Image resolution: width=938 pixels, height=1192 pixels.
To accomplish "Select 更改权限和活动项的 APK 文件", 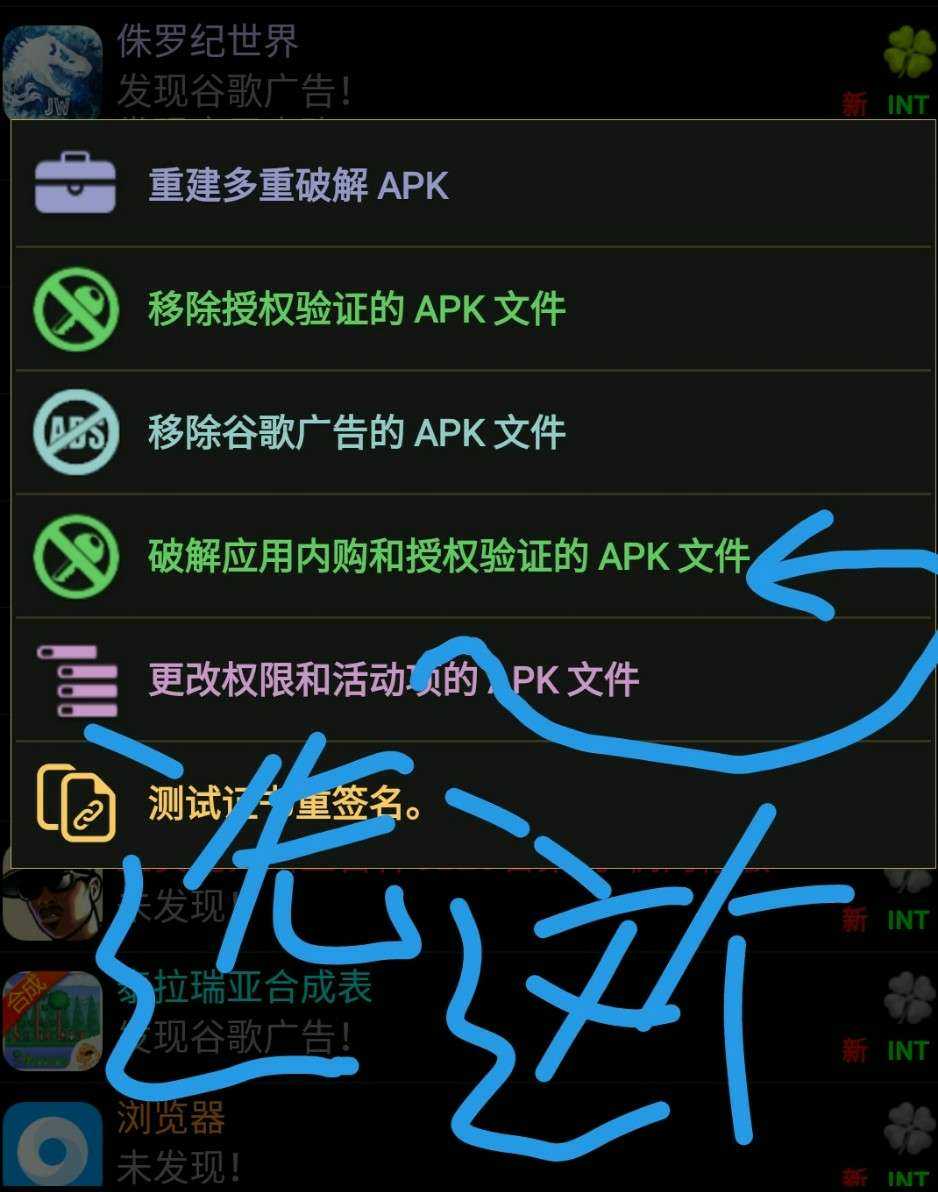I will (x=392, y=680).
